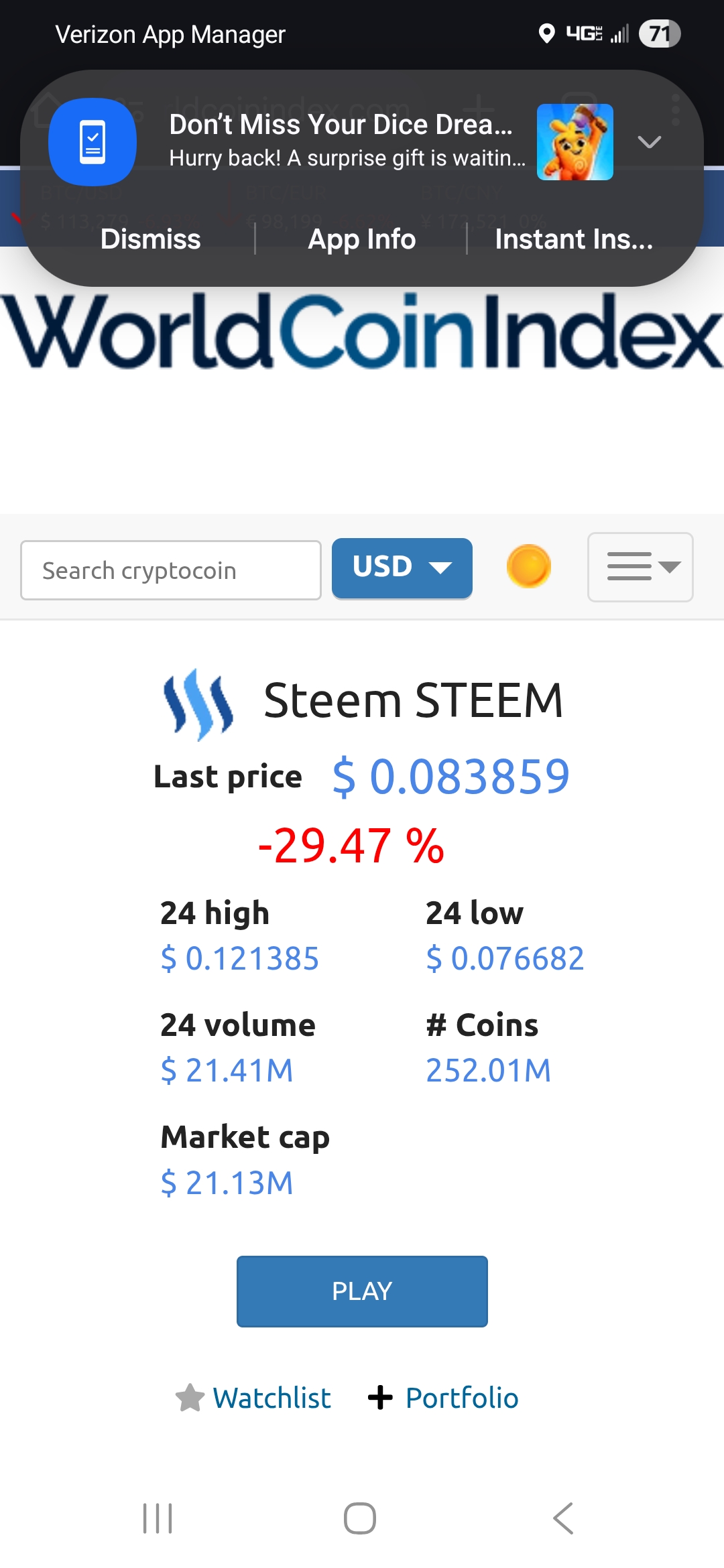
Task: Tap the orange coin icon
Action: pos(529,566)
